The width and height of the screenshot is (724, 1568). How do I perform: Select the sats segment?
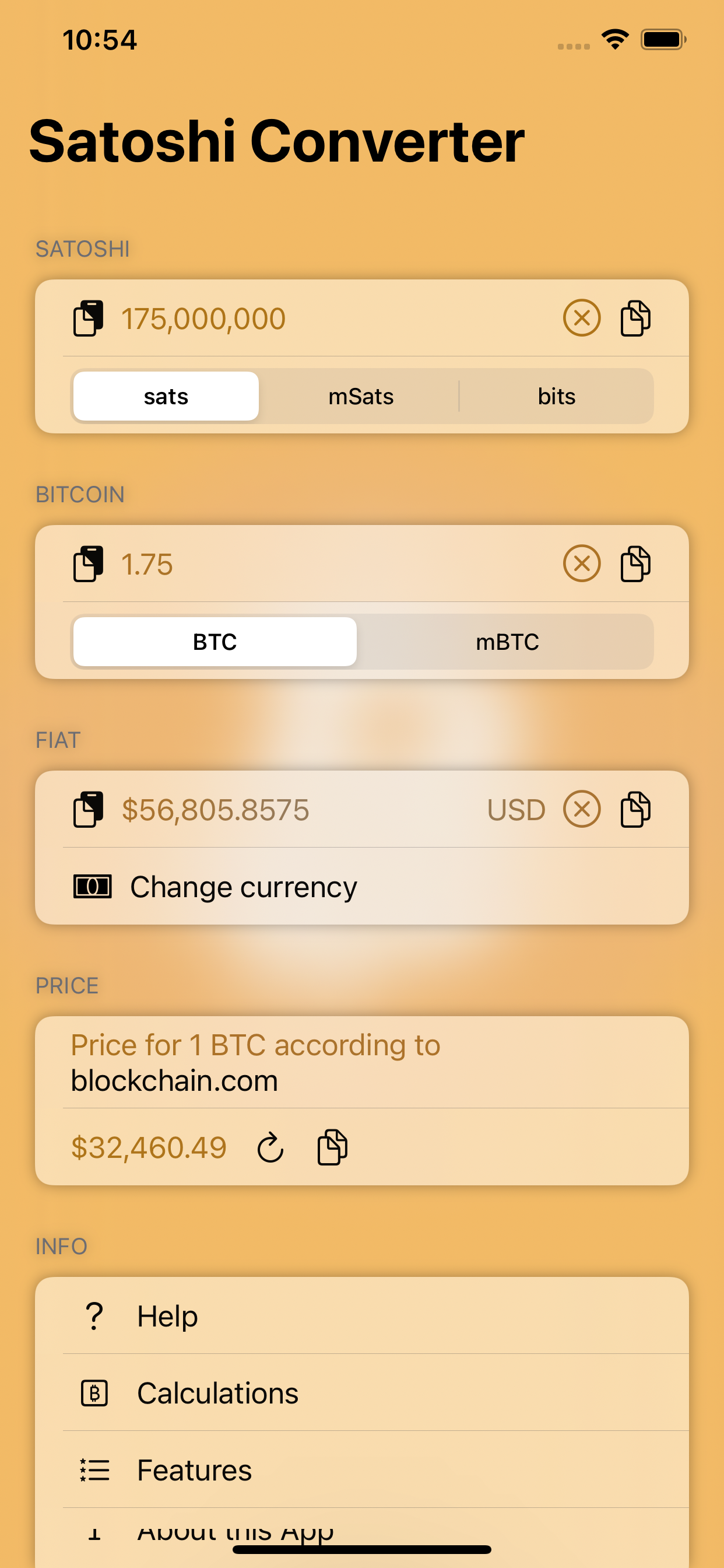click(x=166, y=396)
